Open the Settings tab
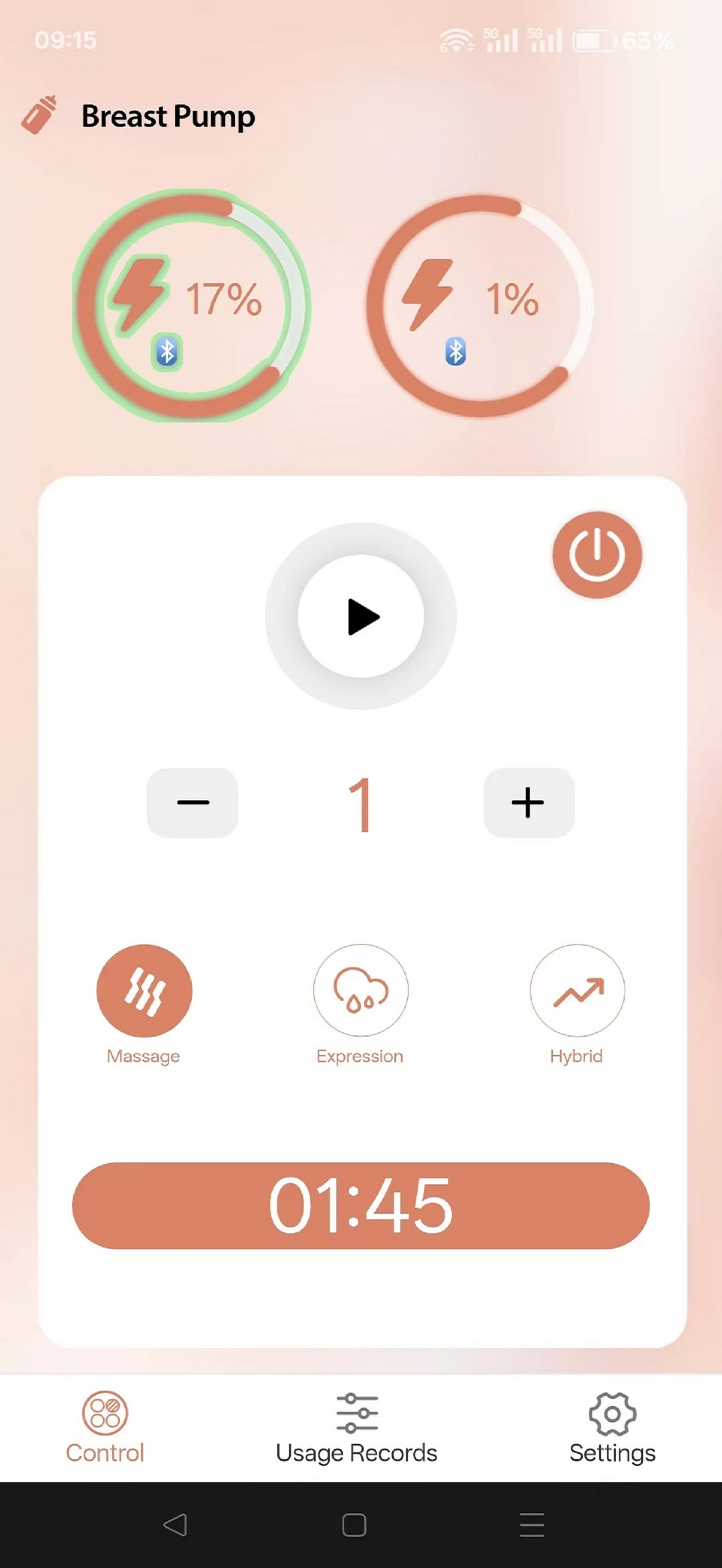The height and width of the screenshot is (1568, 722). (x=613, y=1428)
